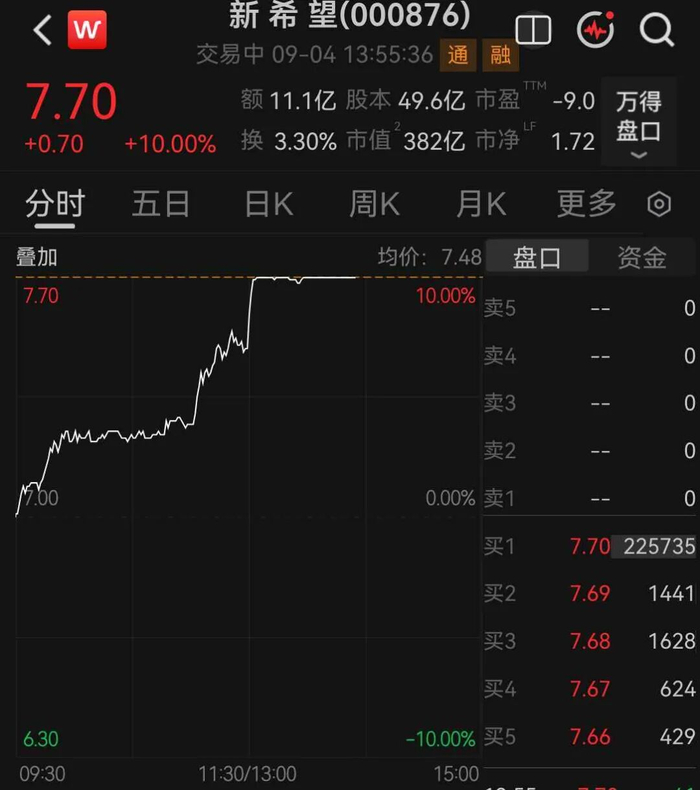Select the 分时 chart tab
This screenshot has width=700, height=790.
tap(55, 205)
